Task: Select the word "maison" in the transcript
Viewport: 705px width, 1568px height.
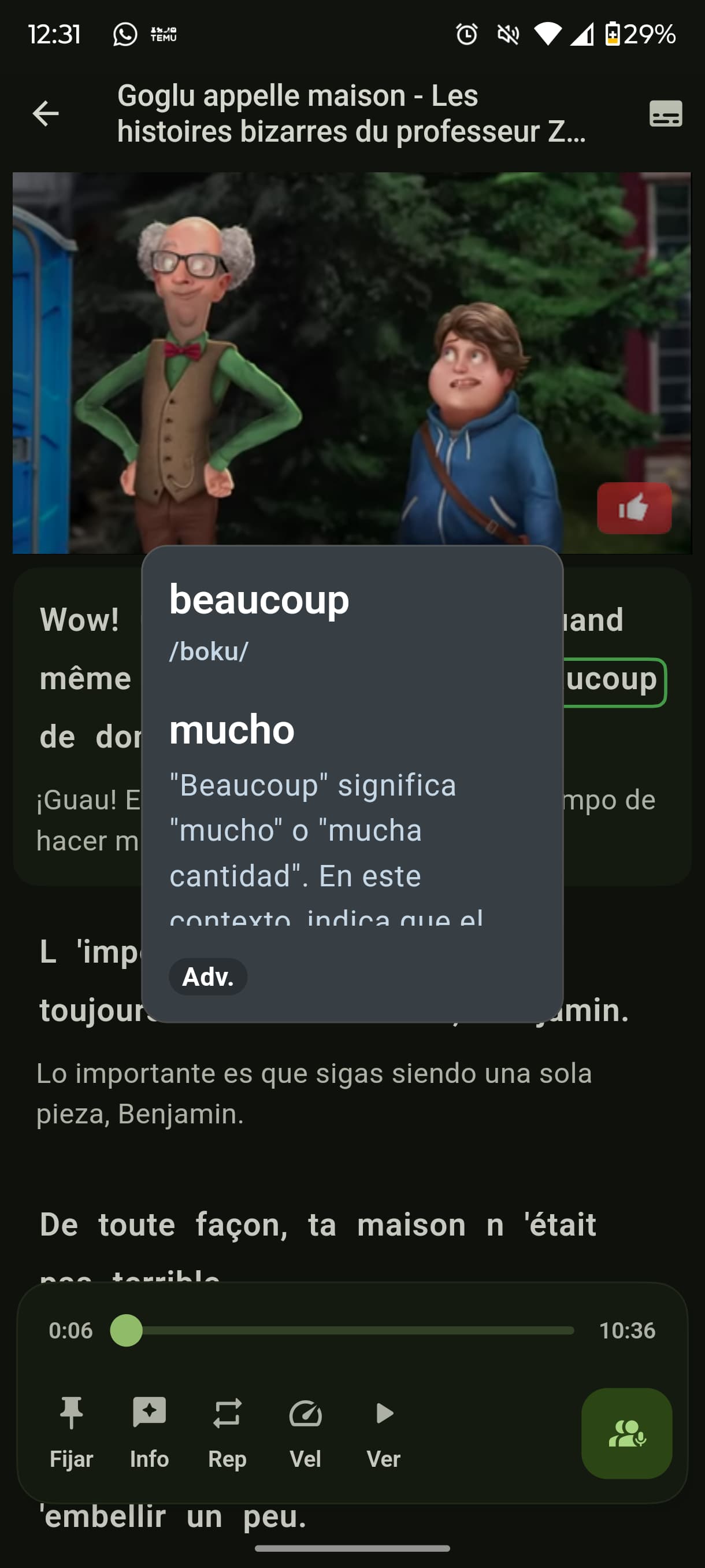Action: (411, 1225)
